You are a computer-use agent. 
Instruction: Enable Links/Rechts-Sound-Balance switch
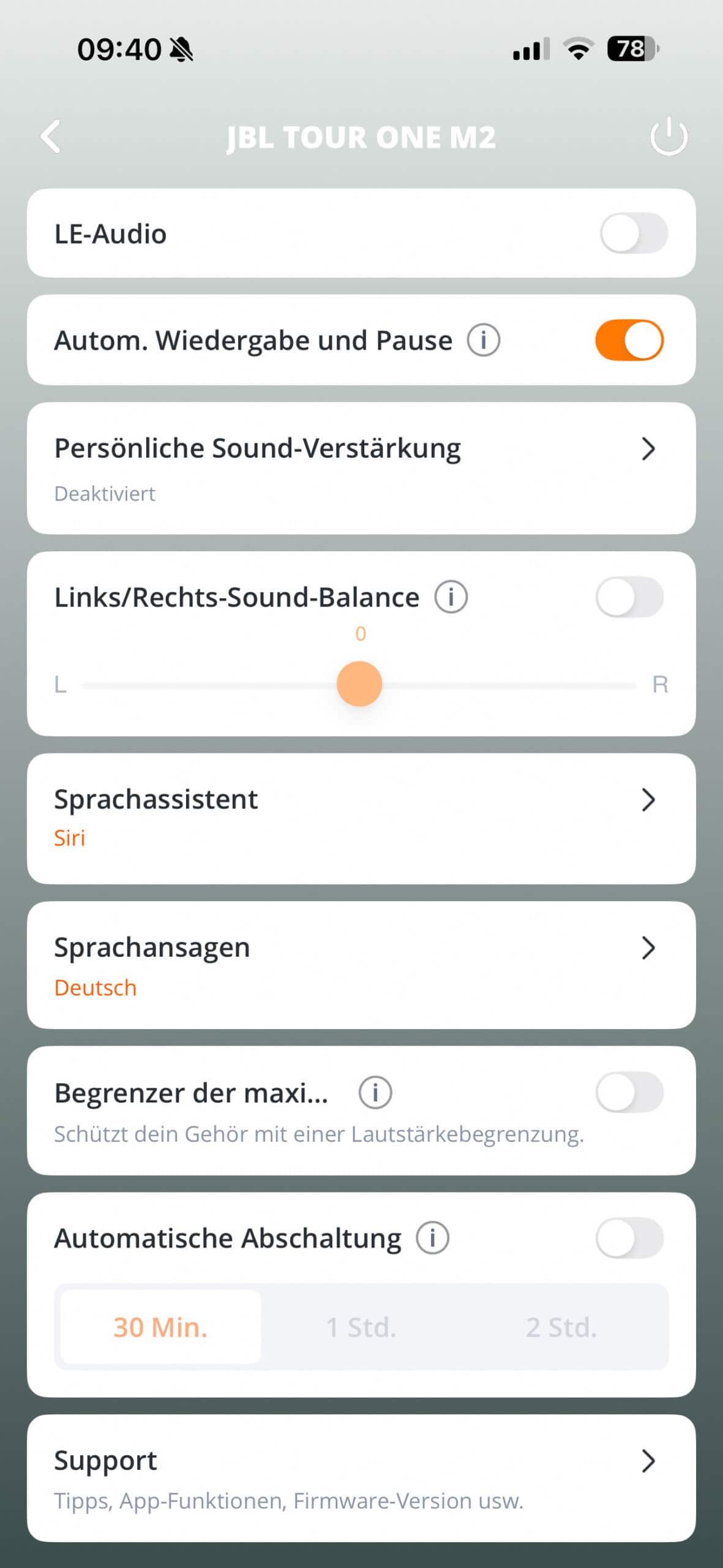pos(629,597)
